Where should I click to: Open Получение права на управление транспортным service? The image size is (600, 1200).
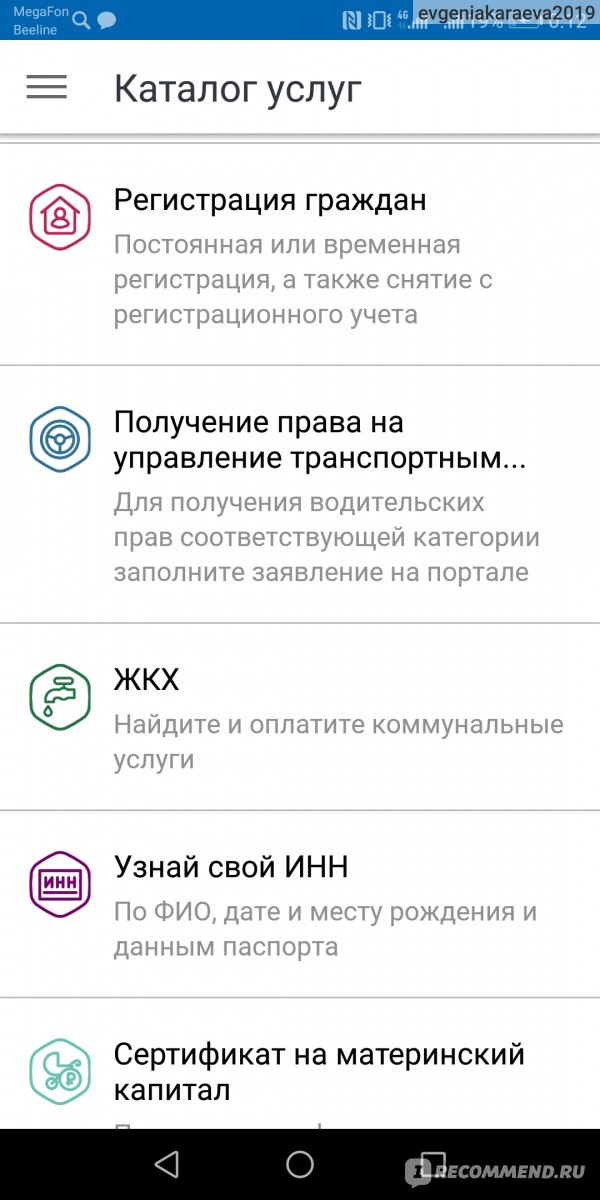click(300, 495)
